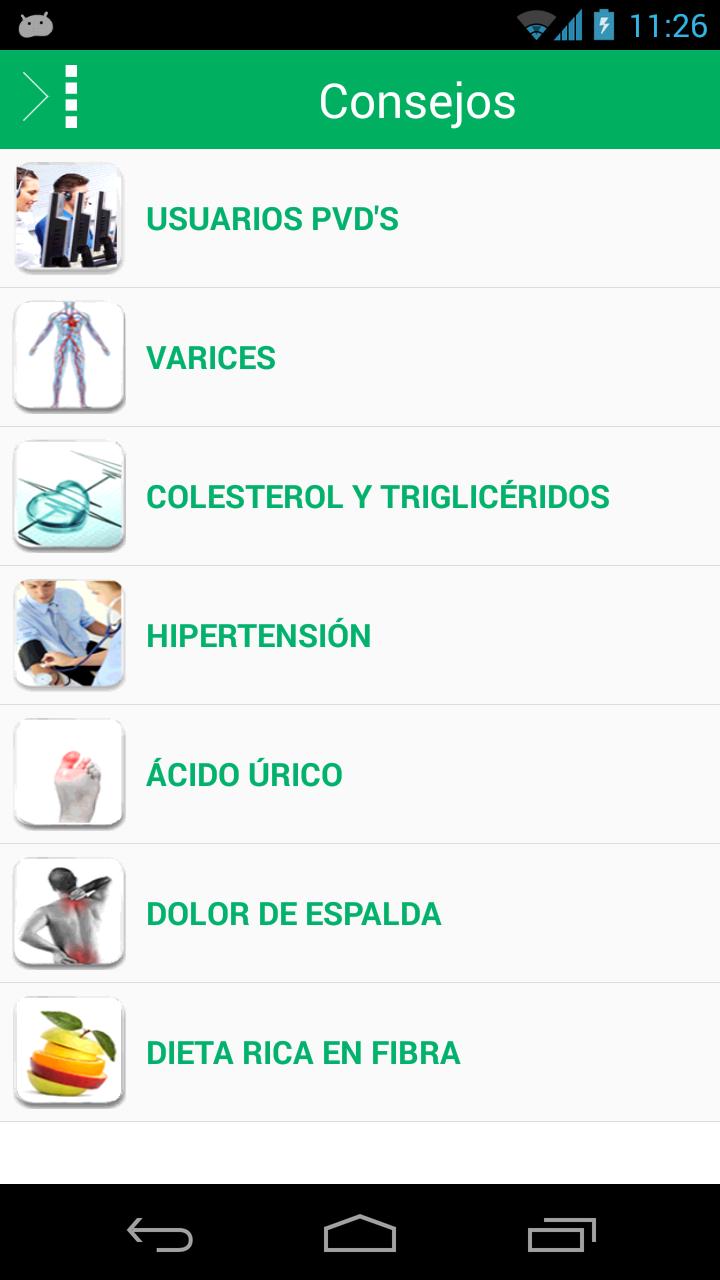The height and width of the screenshot is (1280, 720).
Task: Tap the gout foot icon for ÁCIDO ÚRICO
Action: click(x=67, y=773)
